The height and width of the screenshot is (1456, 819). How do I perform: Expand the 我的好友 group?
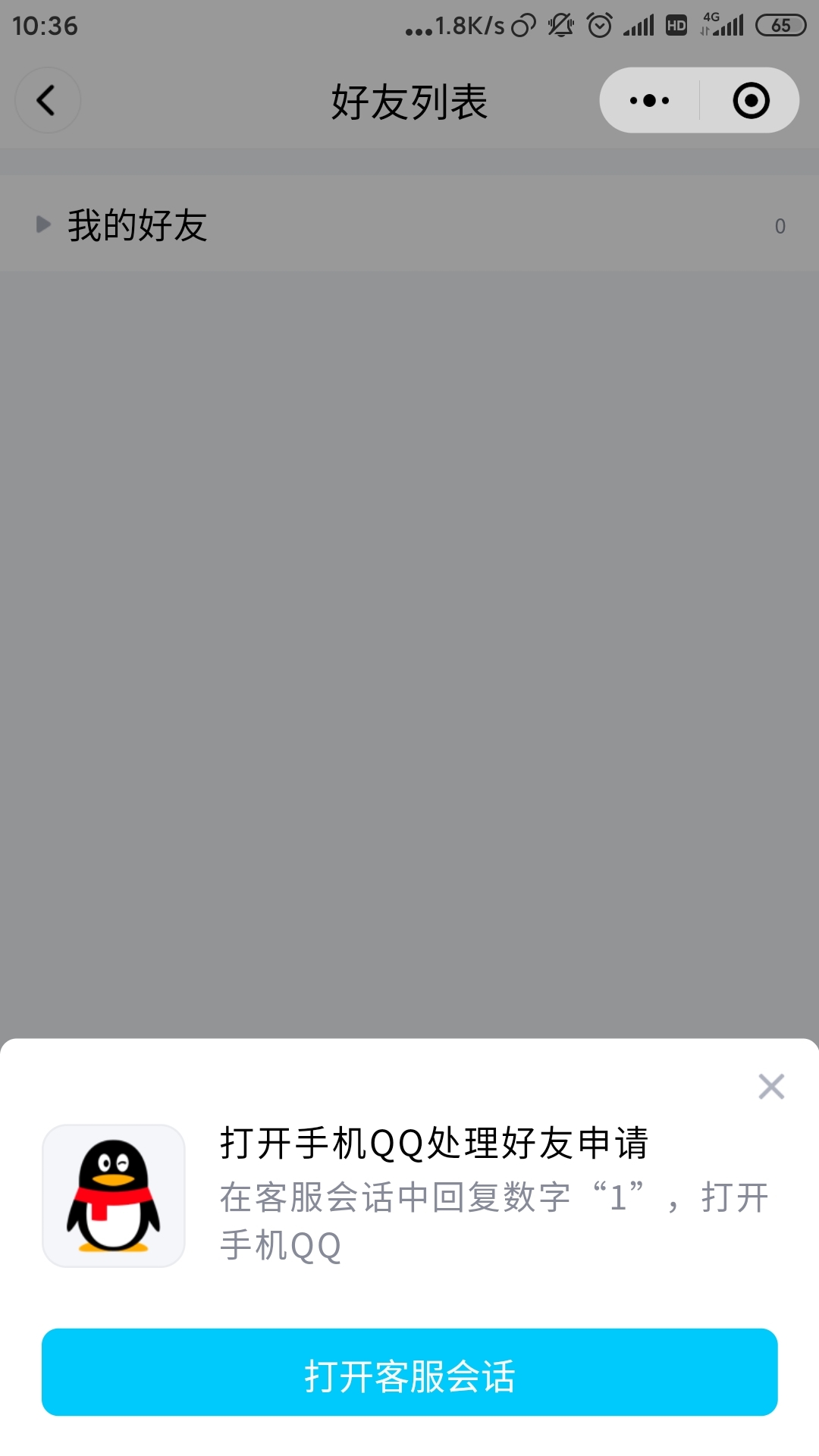(409, 224)
